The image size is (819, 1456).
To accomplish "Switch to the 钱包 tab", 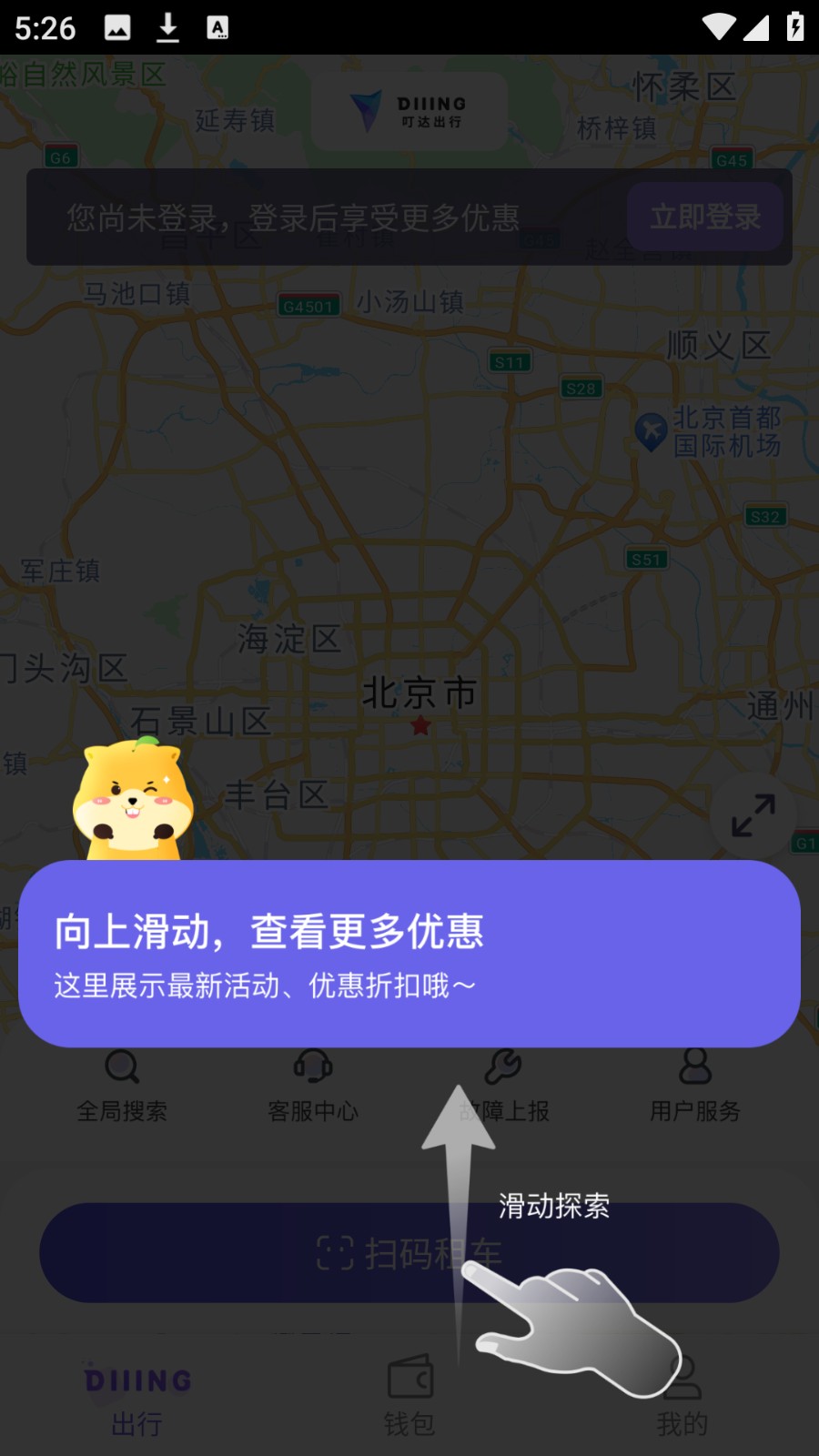I will click(411, 1424).
